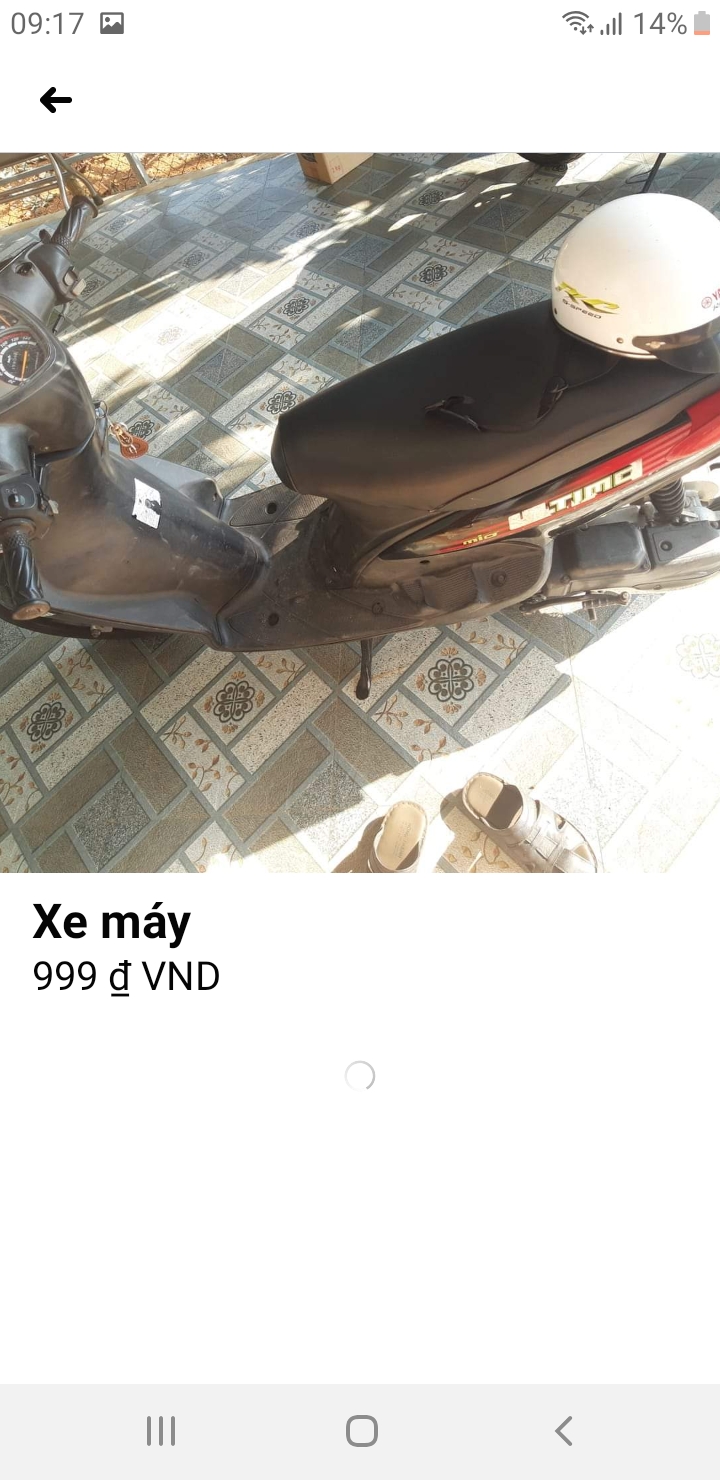Tap the system home button
Viewport: 720px width, 1480px height.
(361, 1431)
